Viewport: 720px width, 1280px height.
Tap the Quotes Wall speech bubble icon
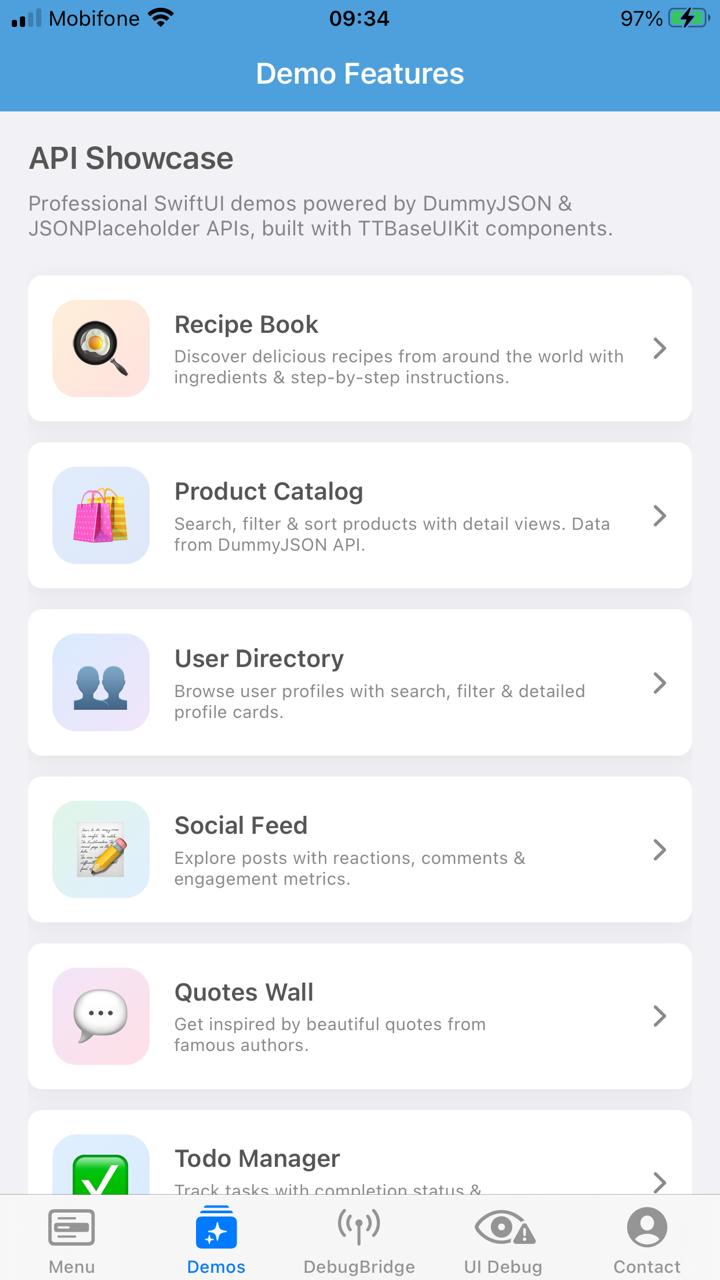tap(100, 1016)
